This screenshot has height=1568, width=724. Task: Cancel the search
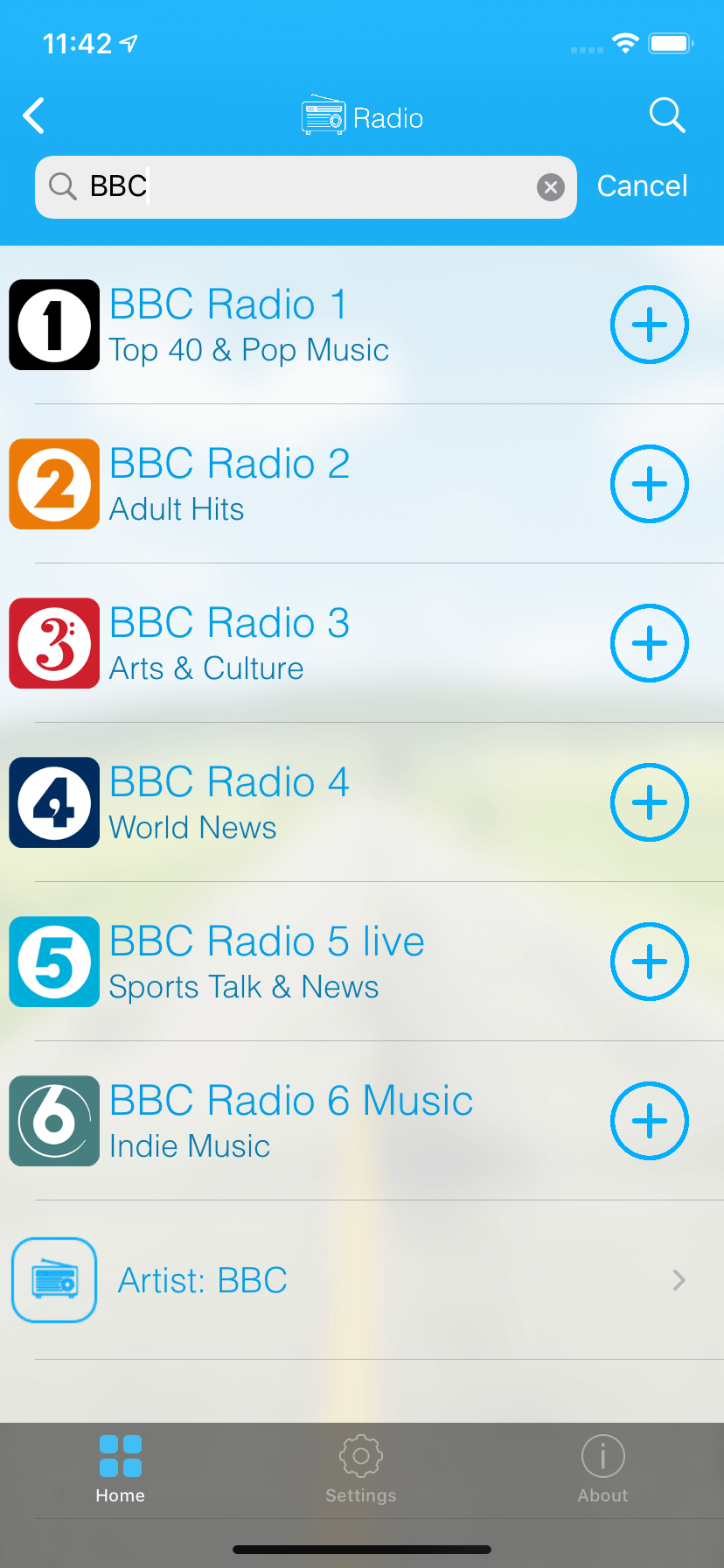point(643,186)
